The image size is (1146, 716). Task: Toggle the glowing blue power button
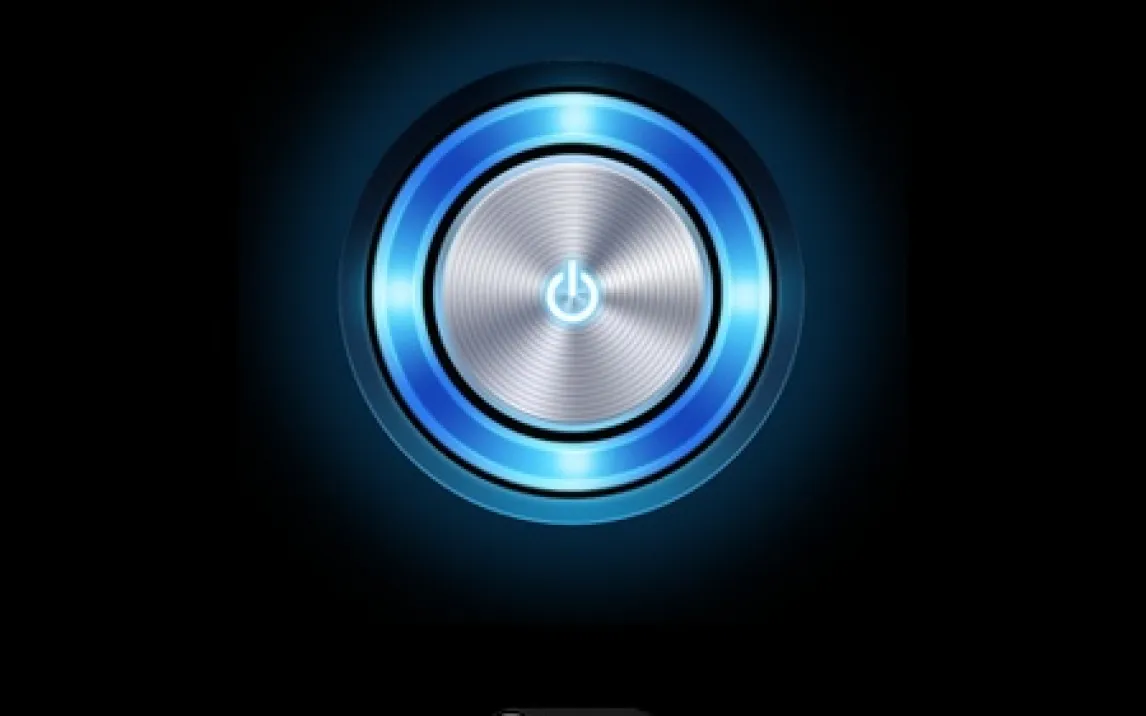tap(572, 293)
